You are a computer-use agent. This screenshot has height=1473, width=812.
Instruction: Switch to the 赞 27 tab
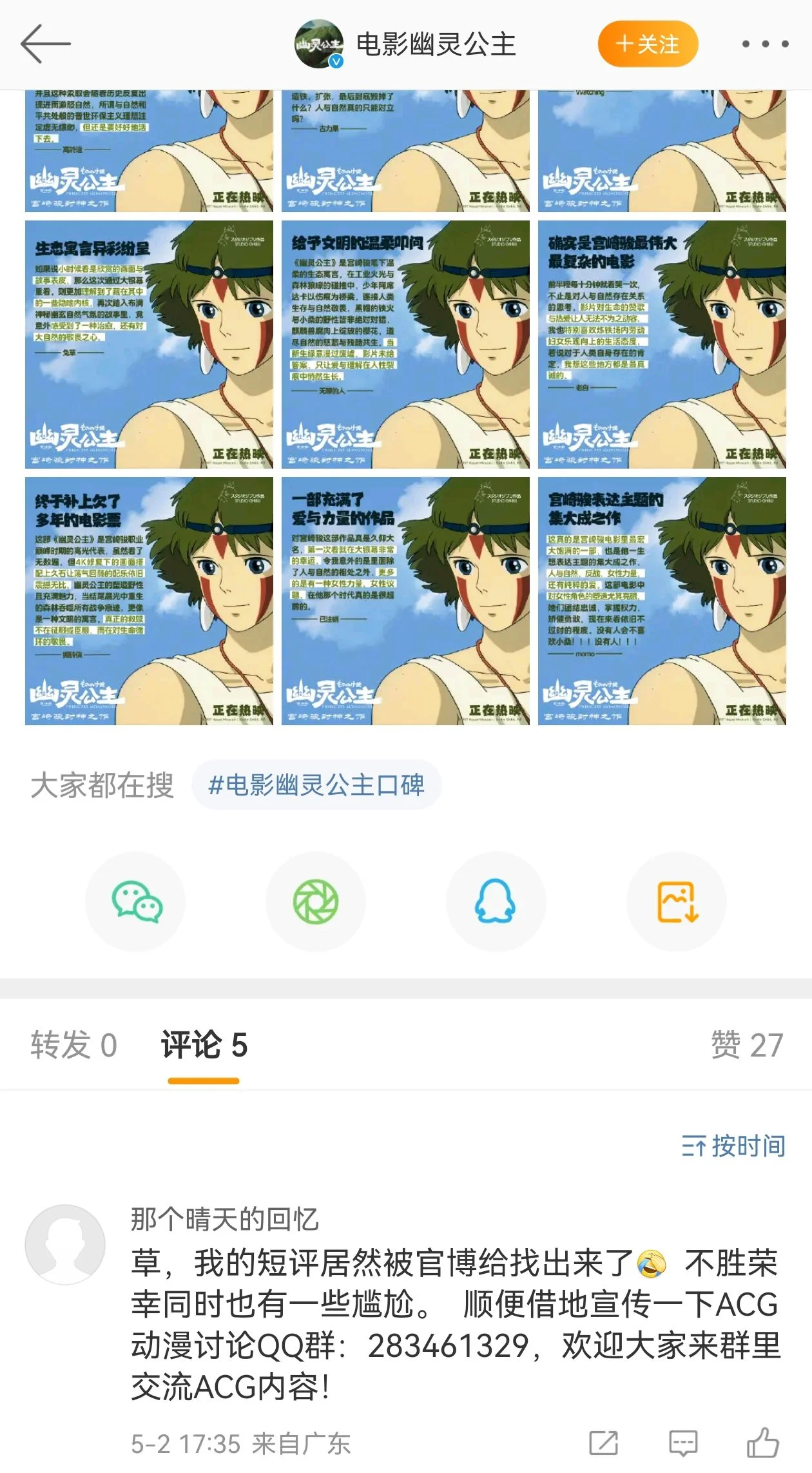point(746,1045)
